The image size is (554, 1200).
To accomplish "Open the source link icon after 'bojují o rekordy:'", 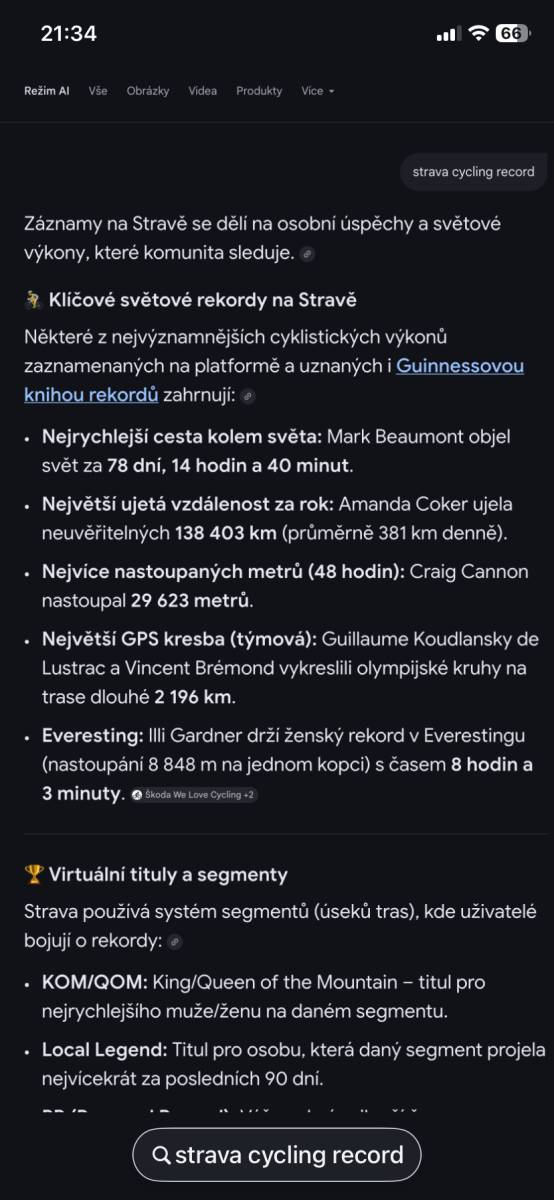I will coord(175,942).
